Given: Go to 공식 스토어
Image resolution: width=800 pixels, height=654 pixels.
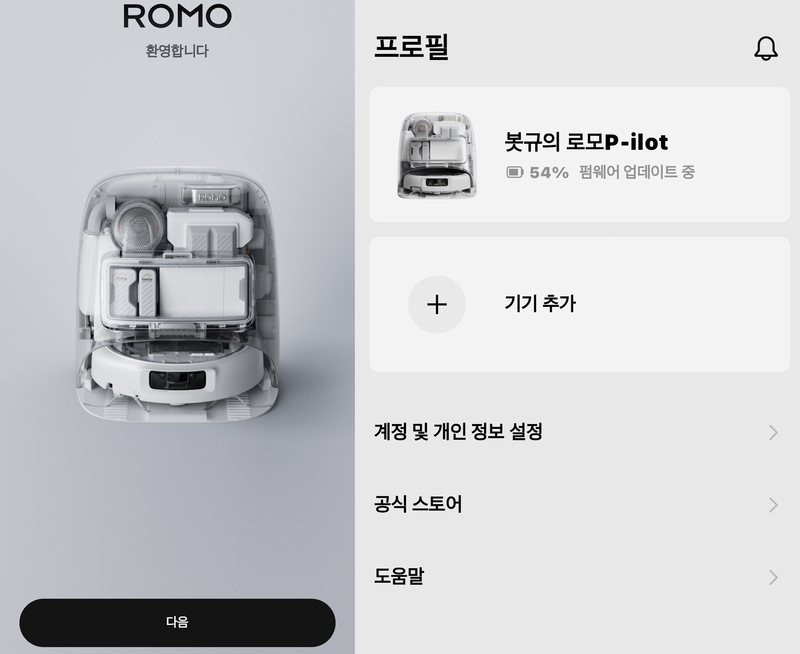Looking at the screenshot, I should [x=575, y=504].
